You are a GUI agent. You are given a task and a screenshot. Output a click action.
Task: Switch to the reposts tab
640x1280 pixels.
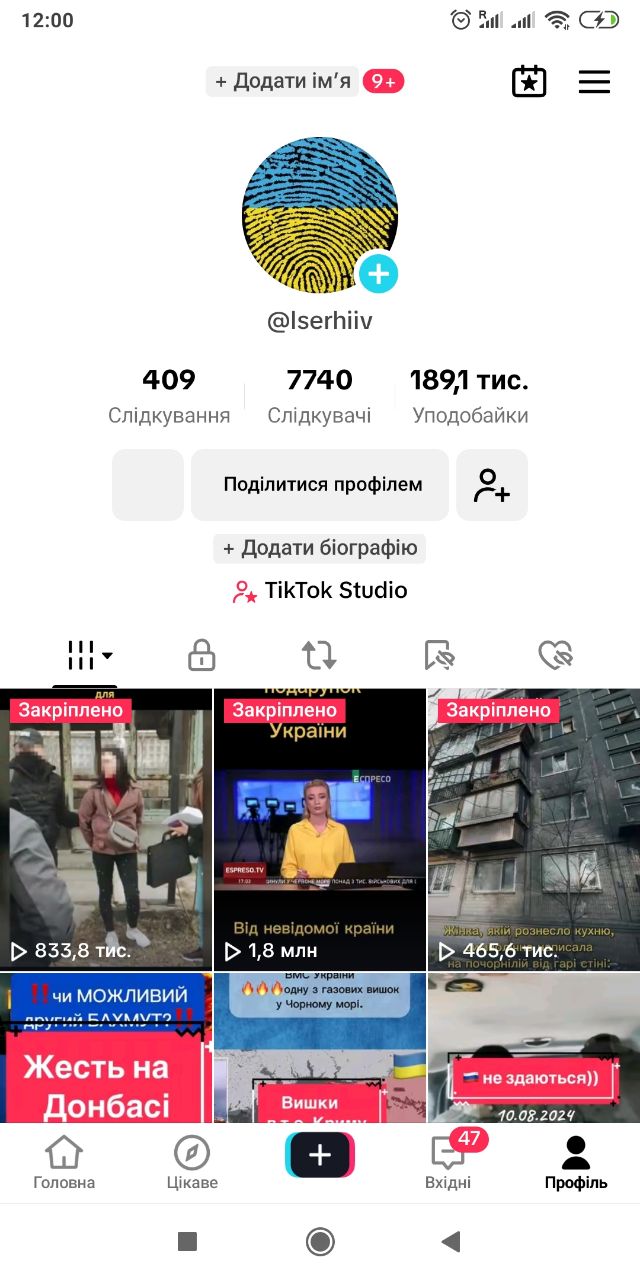pyautogui.click(x=319, y=656)
